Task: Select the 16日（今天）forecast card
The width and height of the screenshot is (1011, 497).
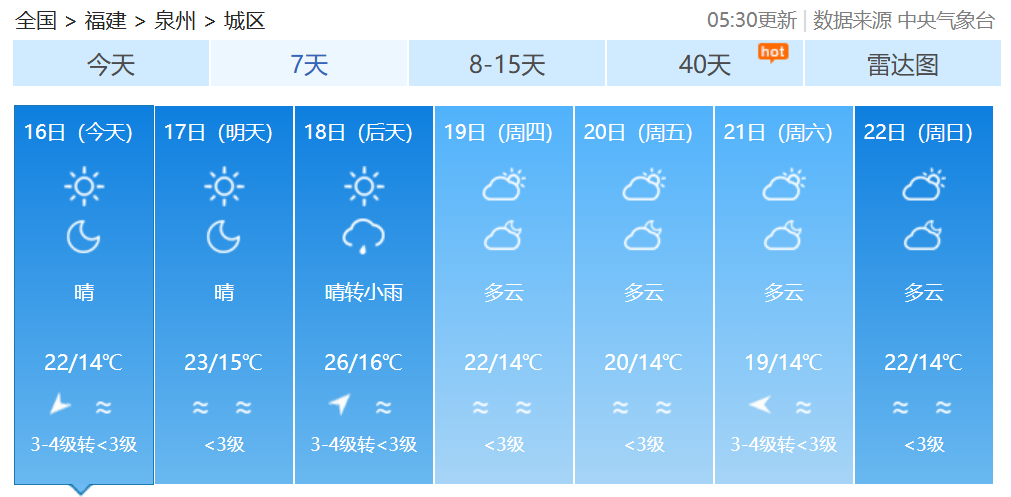Action: pos(83,295)
